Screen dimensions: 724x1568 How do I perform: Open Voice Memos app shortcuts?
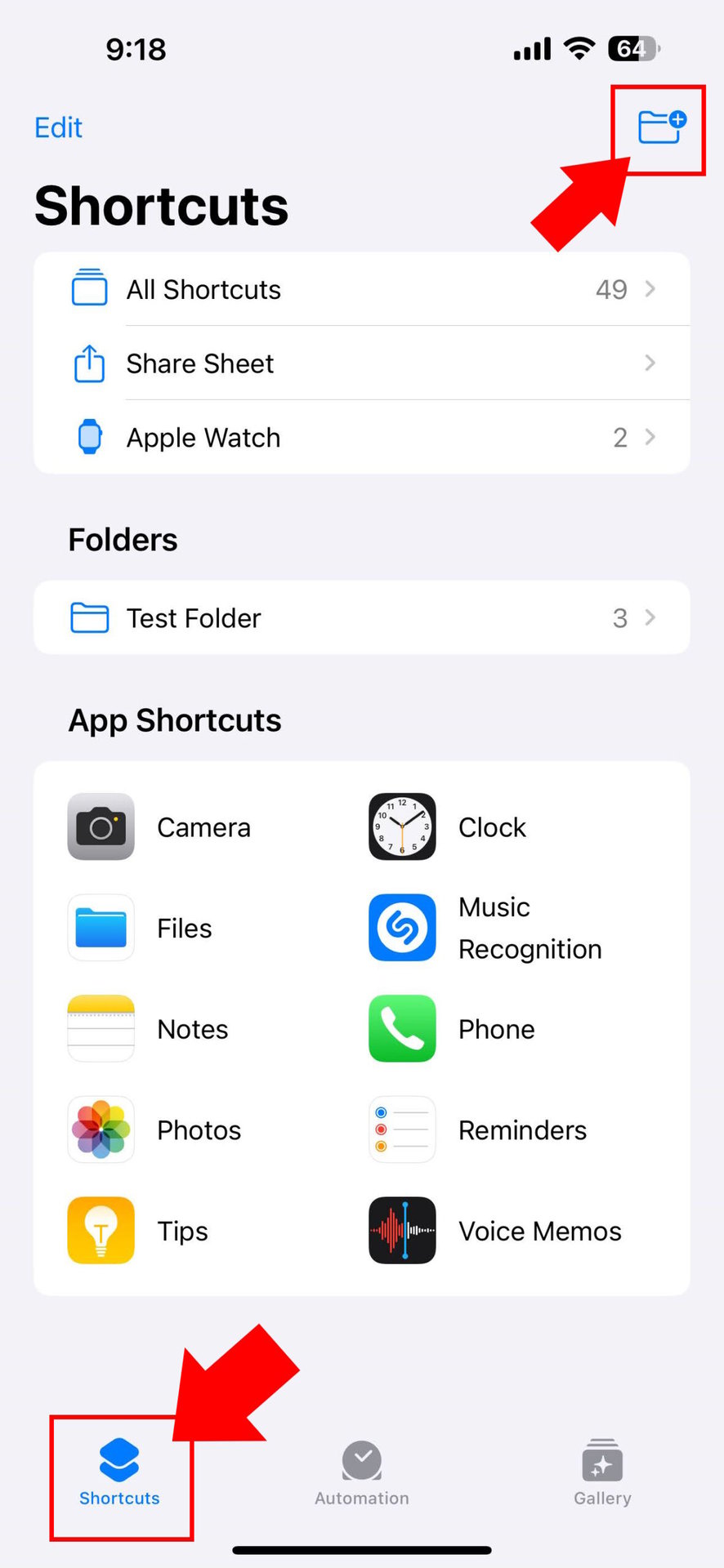(495, 1231)
